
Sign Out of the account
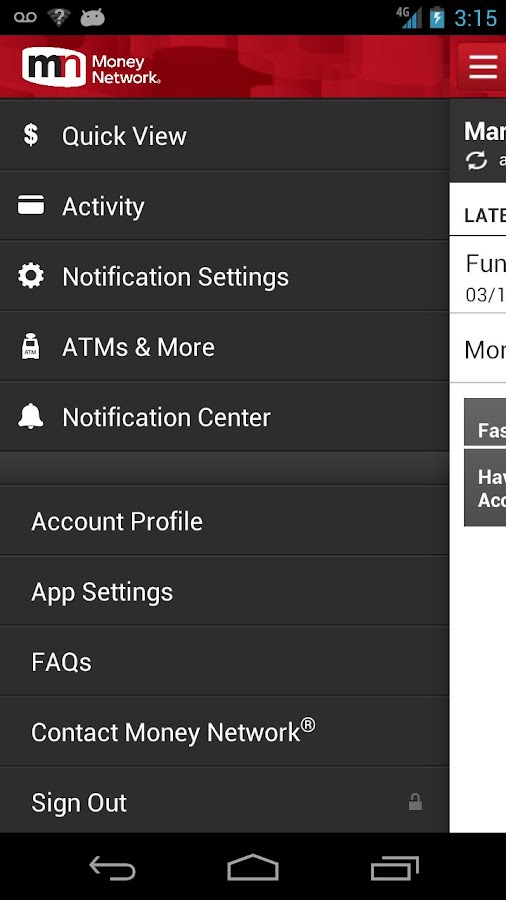224,802
